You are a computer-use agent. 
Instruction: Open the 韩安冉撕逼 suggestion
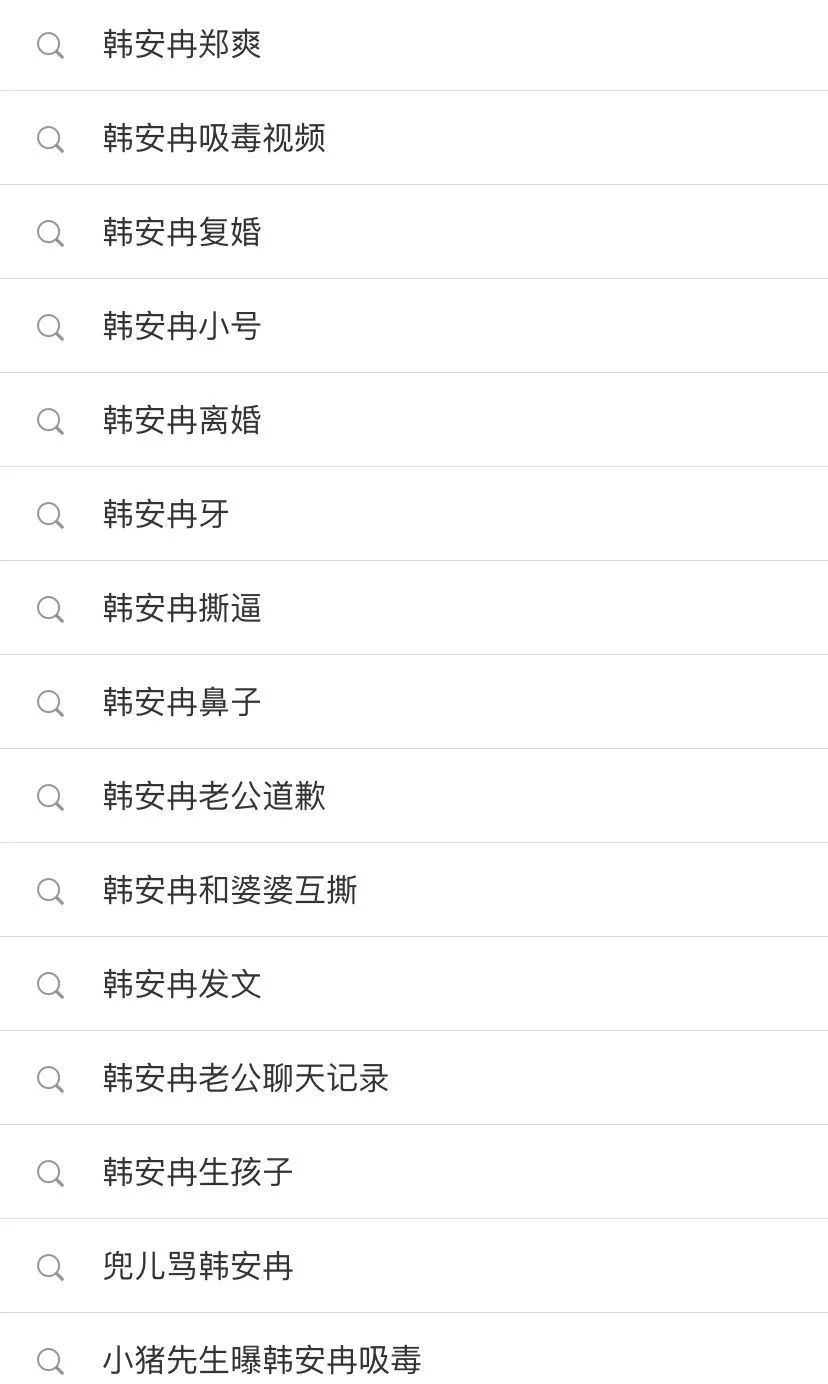(414, 608)
